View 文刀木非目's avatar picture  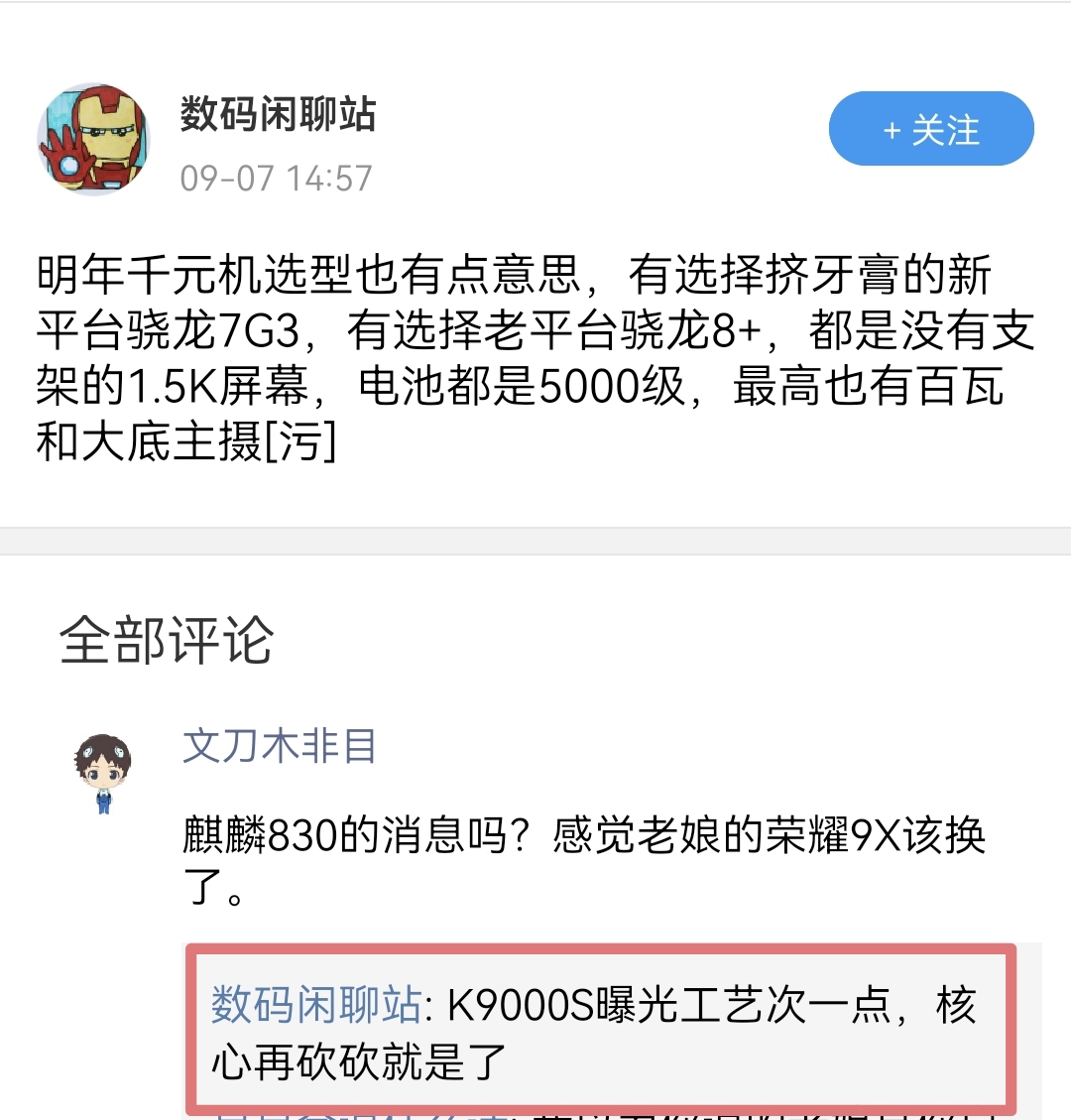click(x=102, y=773)
